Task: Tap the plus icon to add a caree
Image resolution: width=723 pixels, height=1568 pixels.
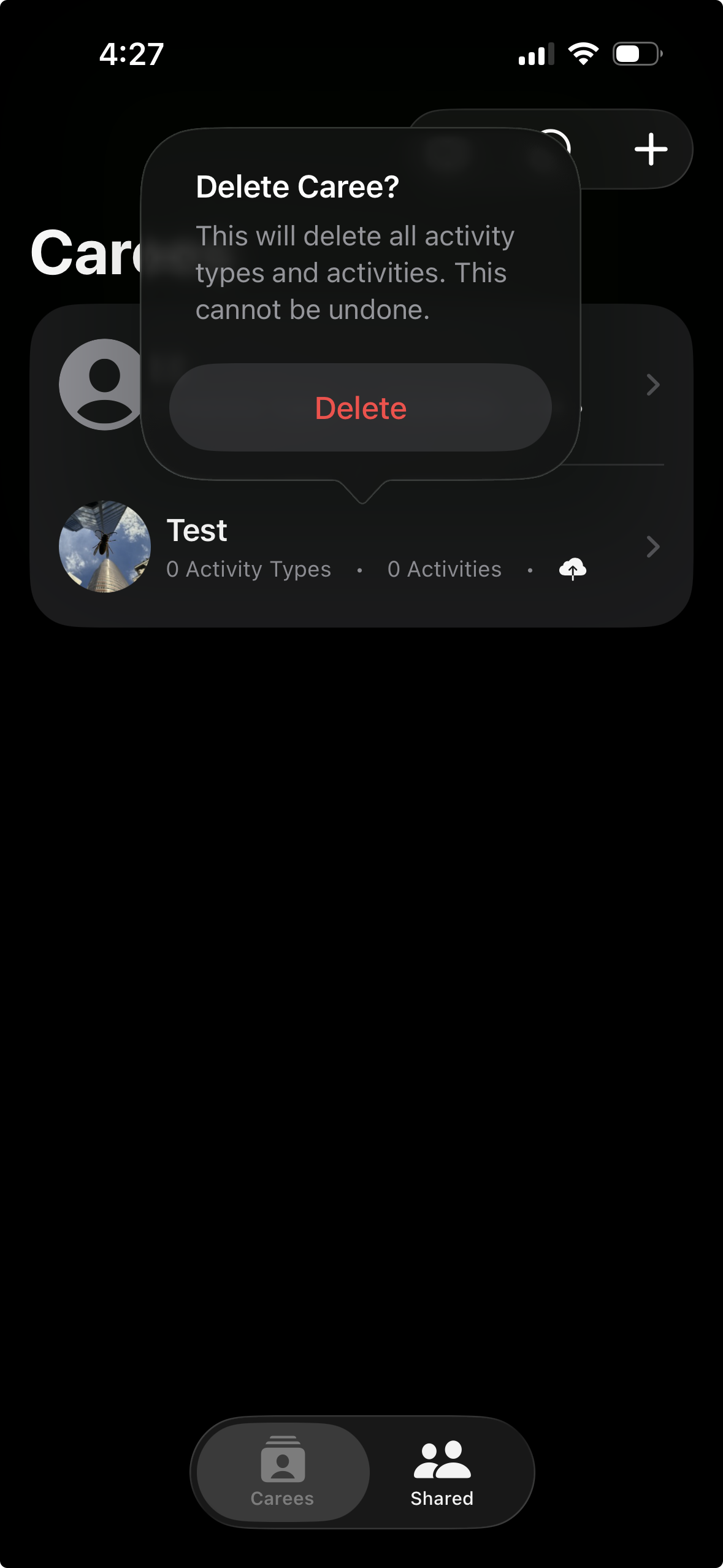Action: pyautogui.click(x=650, y=148)
